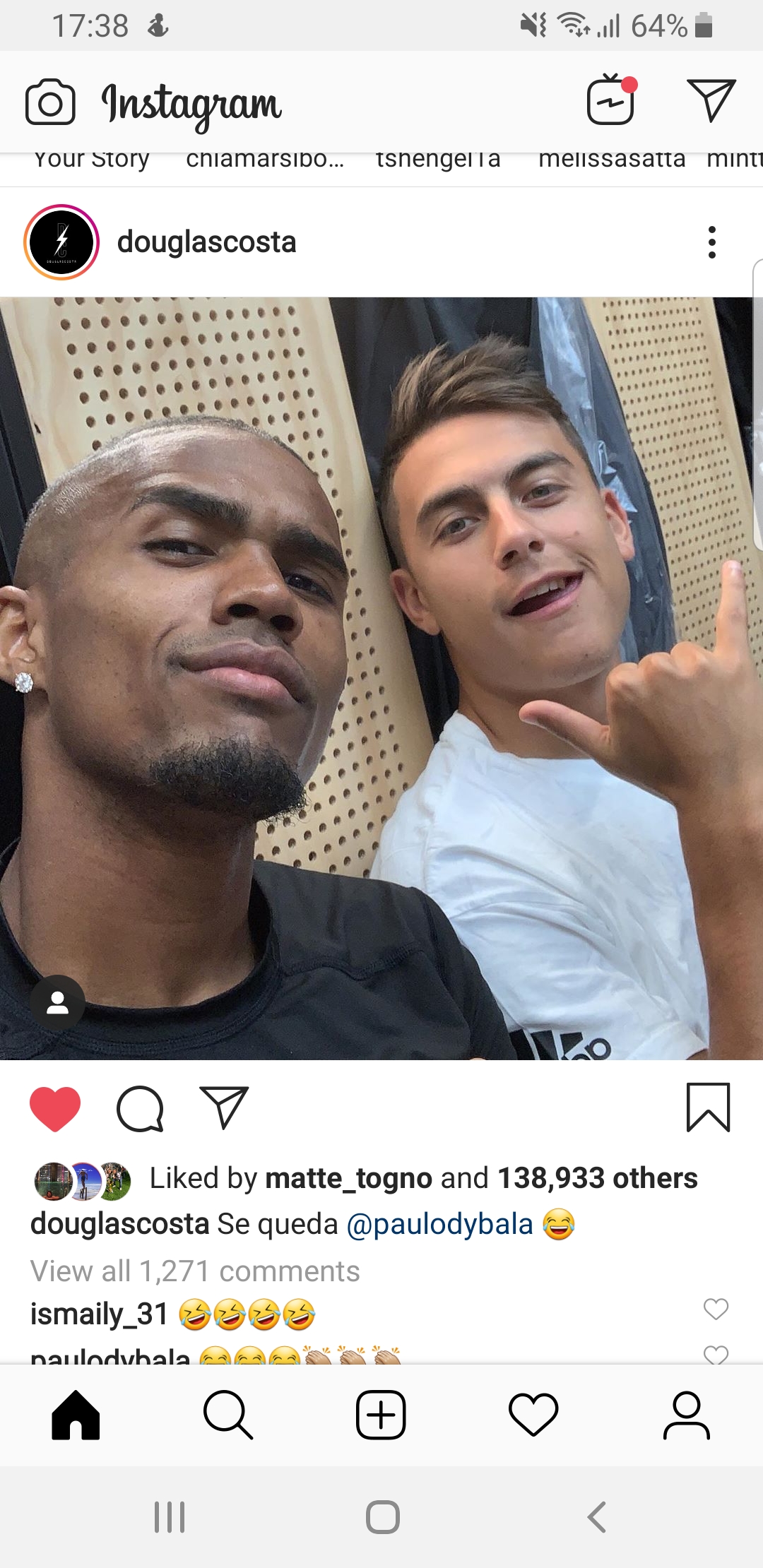Comment on douglascosta's post
Image resolution: width=763 pixels, height=1568 pixels.
pyautogui.click(x=140, y=1108)
